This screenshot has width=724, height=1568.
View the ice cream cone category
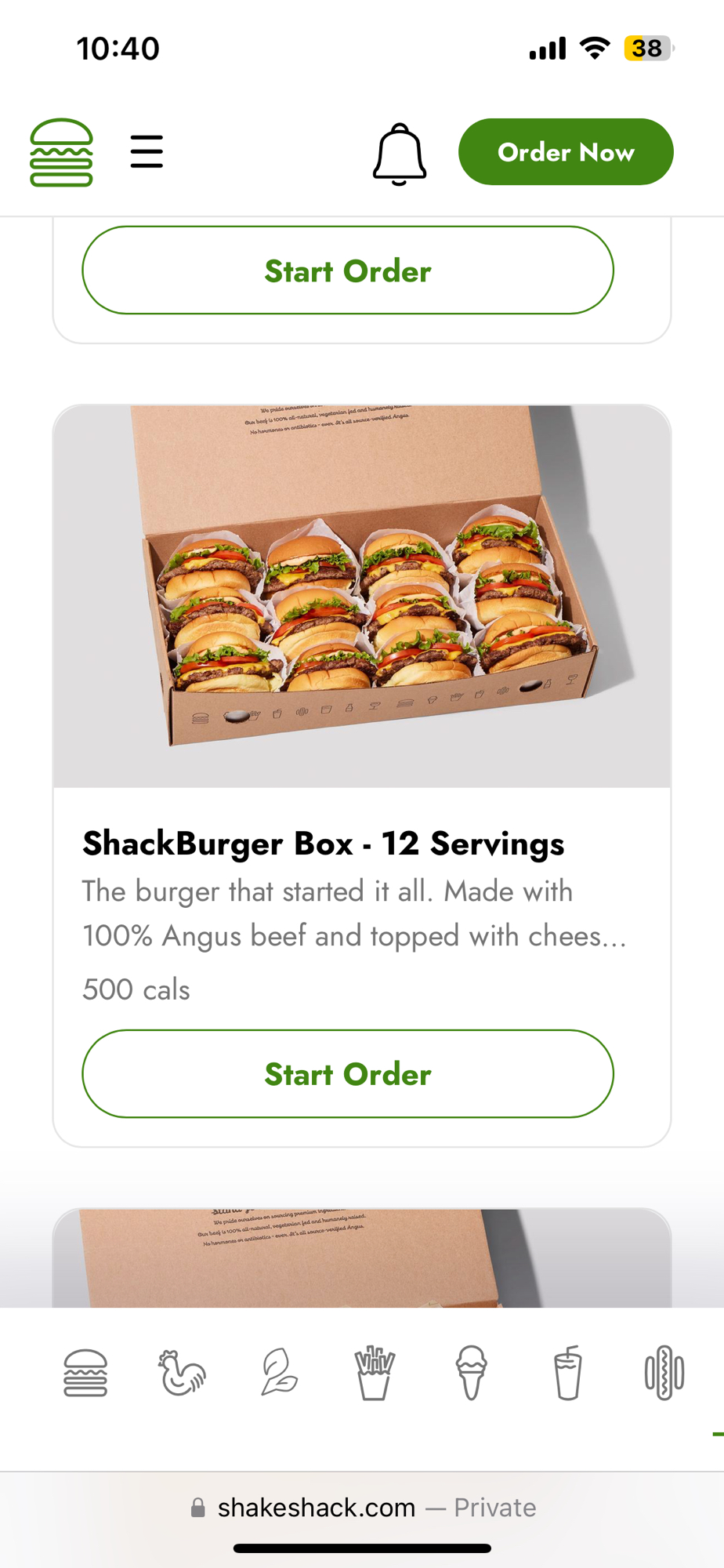471,1373
